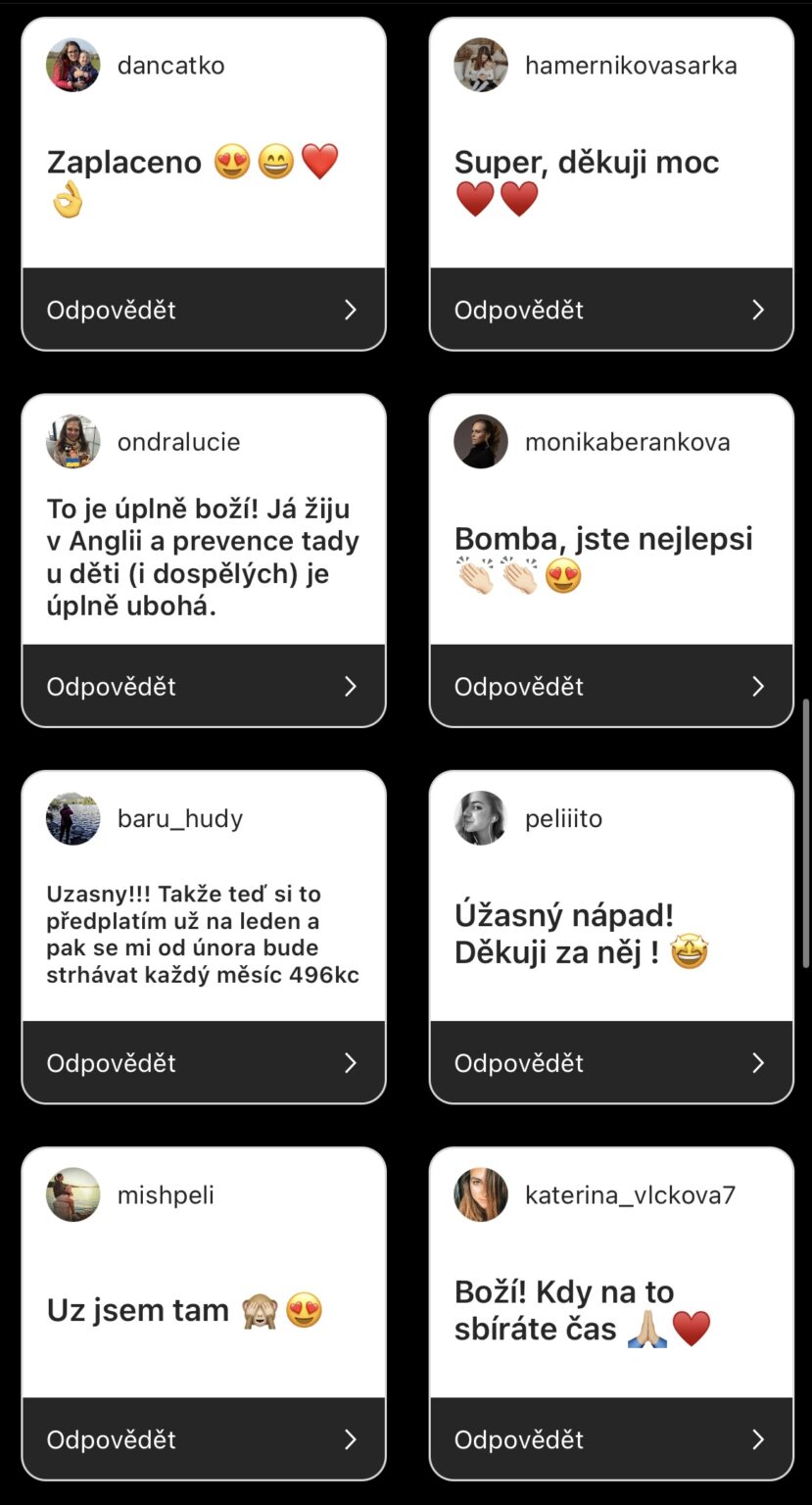Open baru_hudy's response card
This screenshot has width=812, height=1505.
tap(203, 934)
